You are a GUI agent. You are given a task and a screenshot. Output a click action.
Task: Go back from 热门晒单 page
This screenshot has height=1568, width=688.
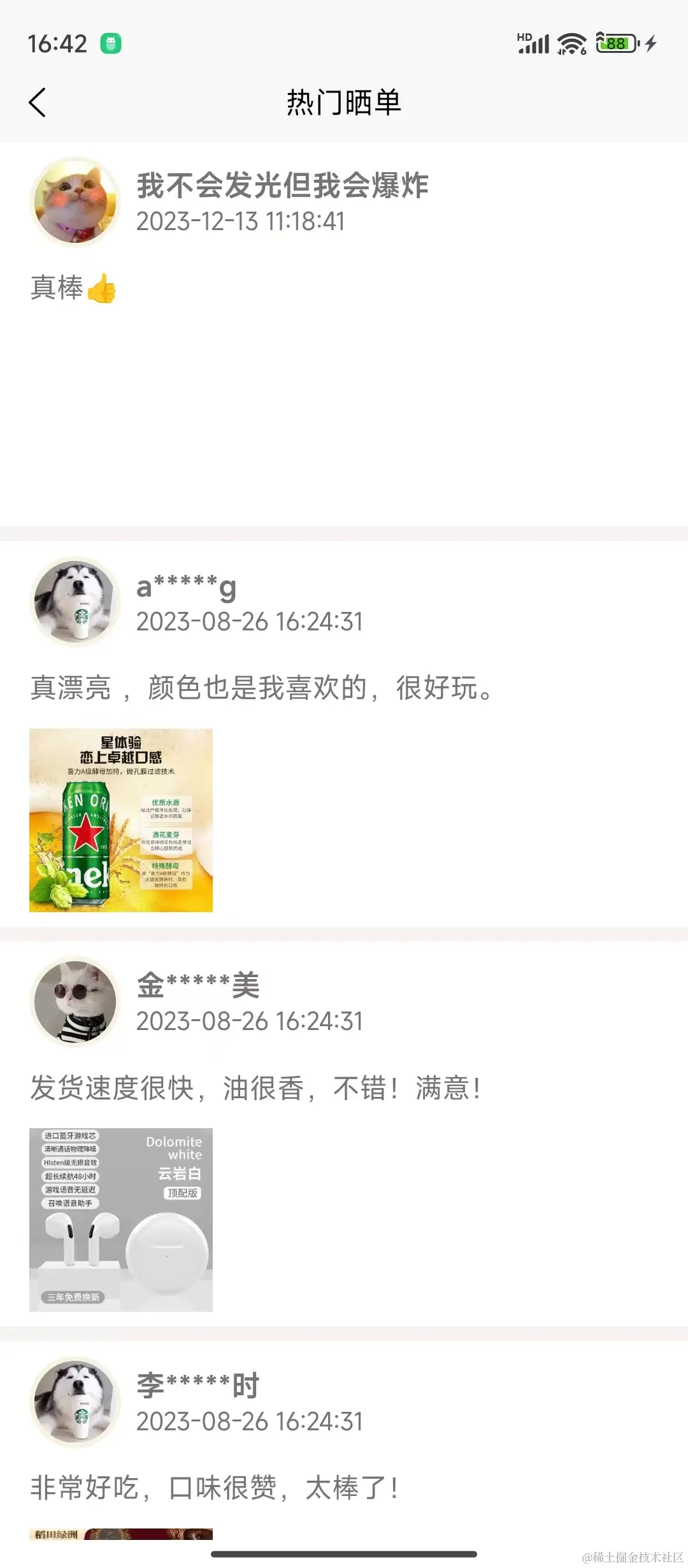coord(38,103)
